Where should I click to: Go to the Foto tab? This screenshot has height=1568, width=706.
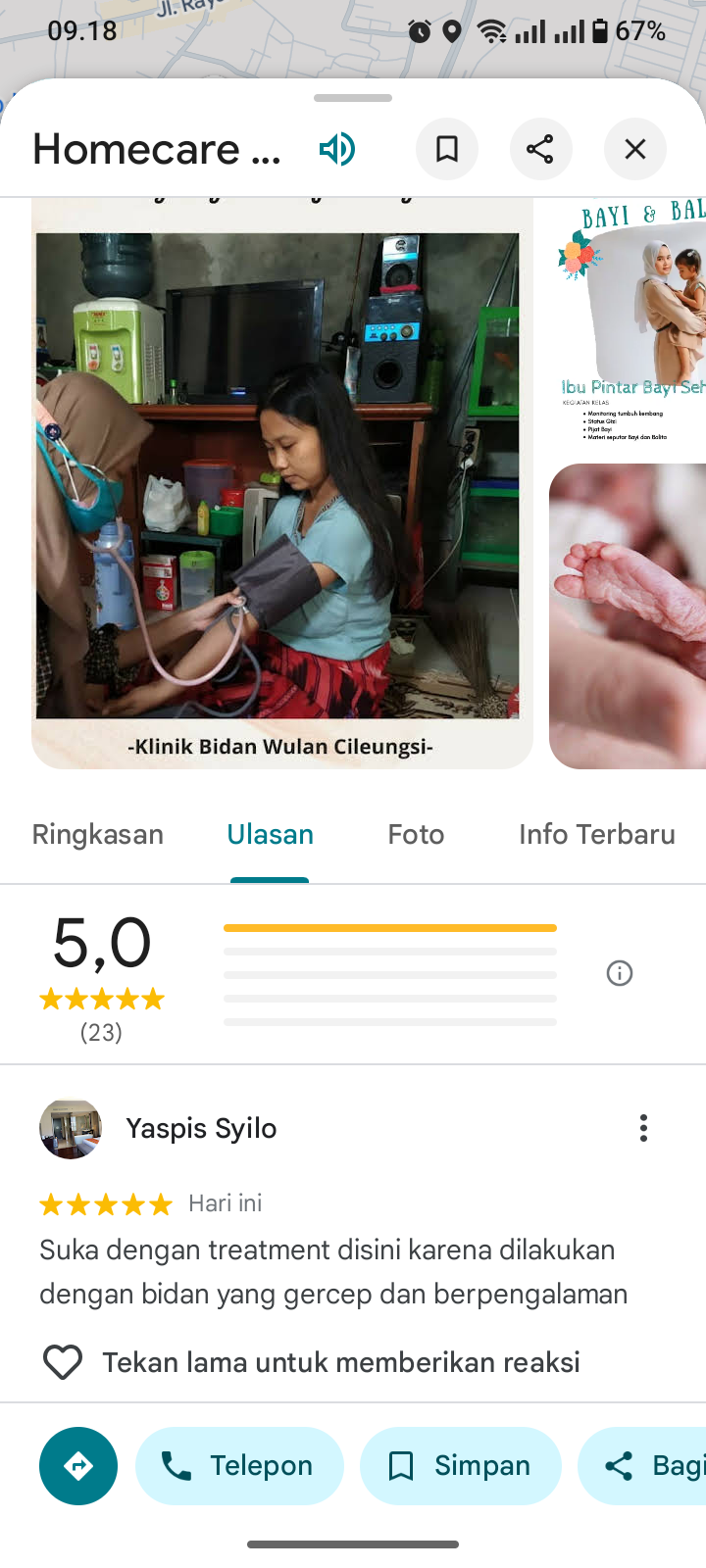[416, 835]
